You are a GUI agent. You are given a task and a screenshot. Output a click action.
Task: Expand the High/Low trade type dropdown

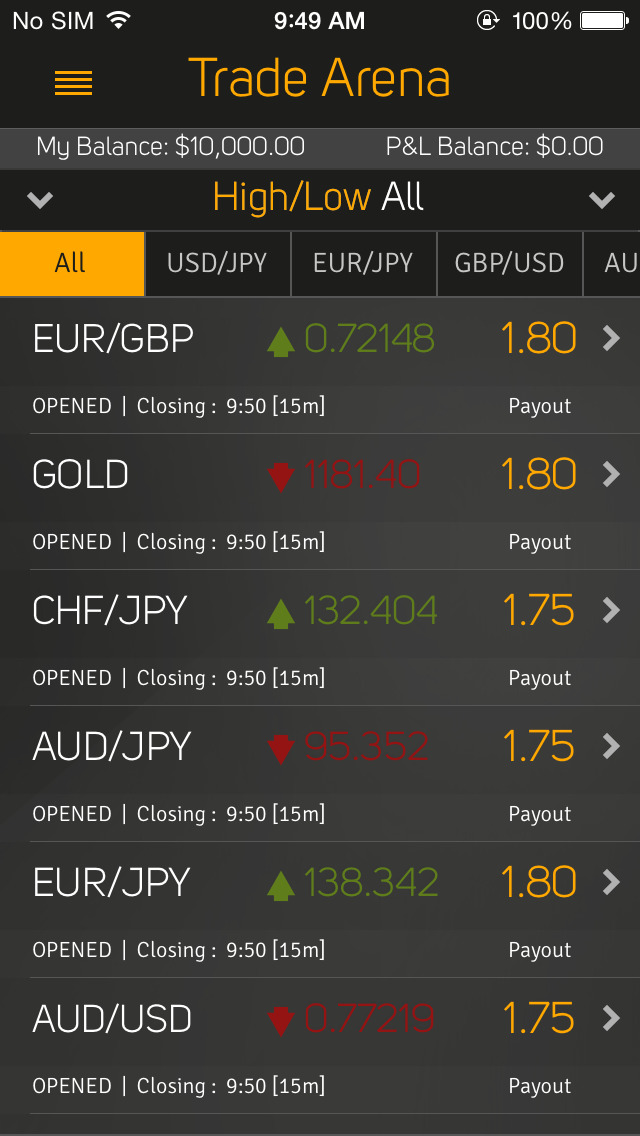(40, 199)
